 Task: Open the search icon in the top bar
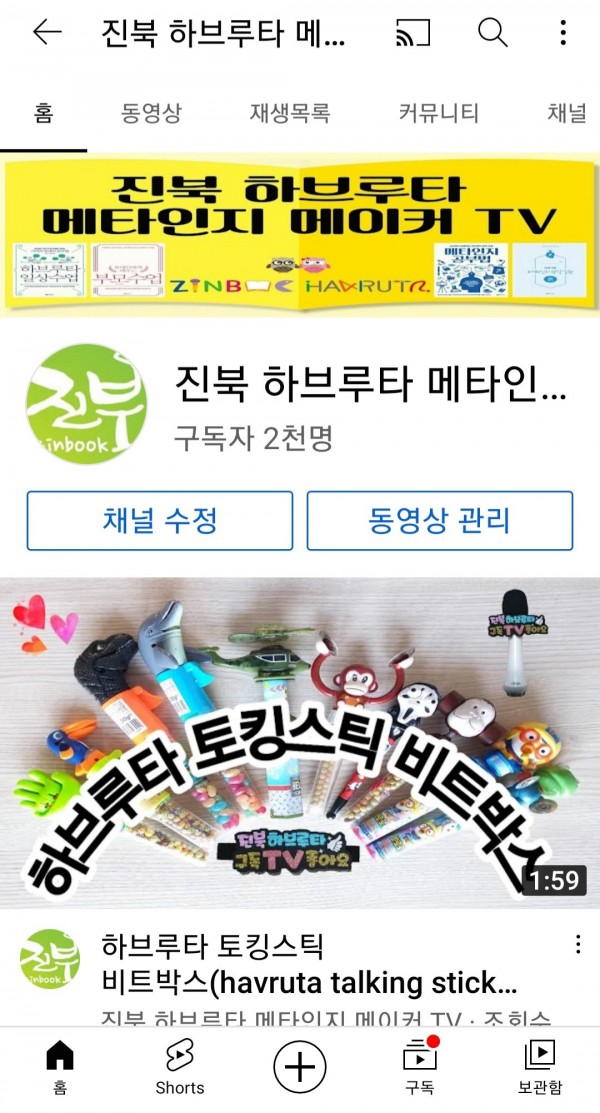[x=493, y=33]
